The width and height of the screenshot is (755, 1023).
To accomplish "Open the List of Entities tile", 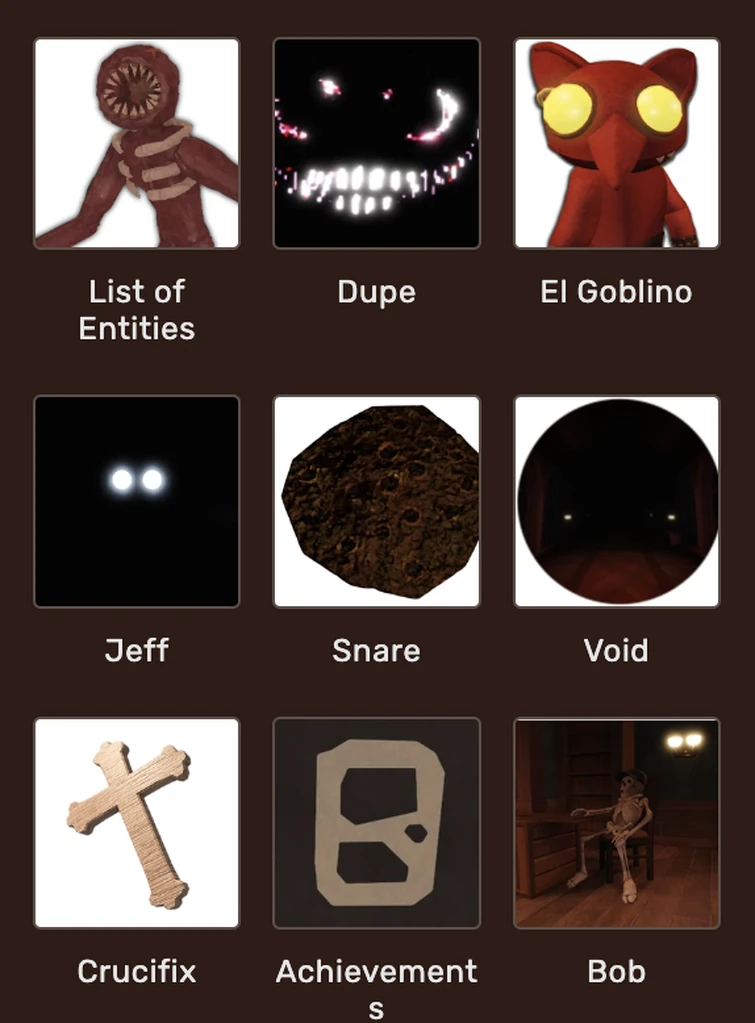I will click(137, 143).
